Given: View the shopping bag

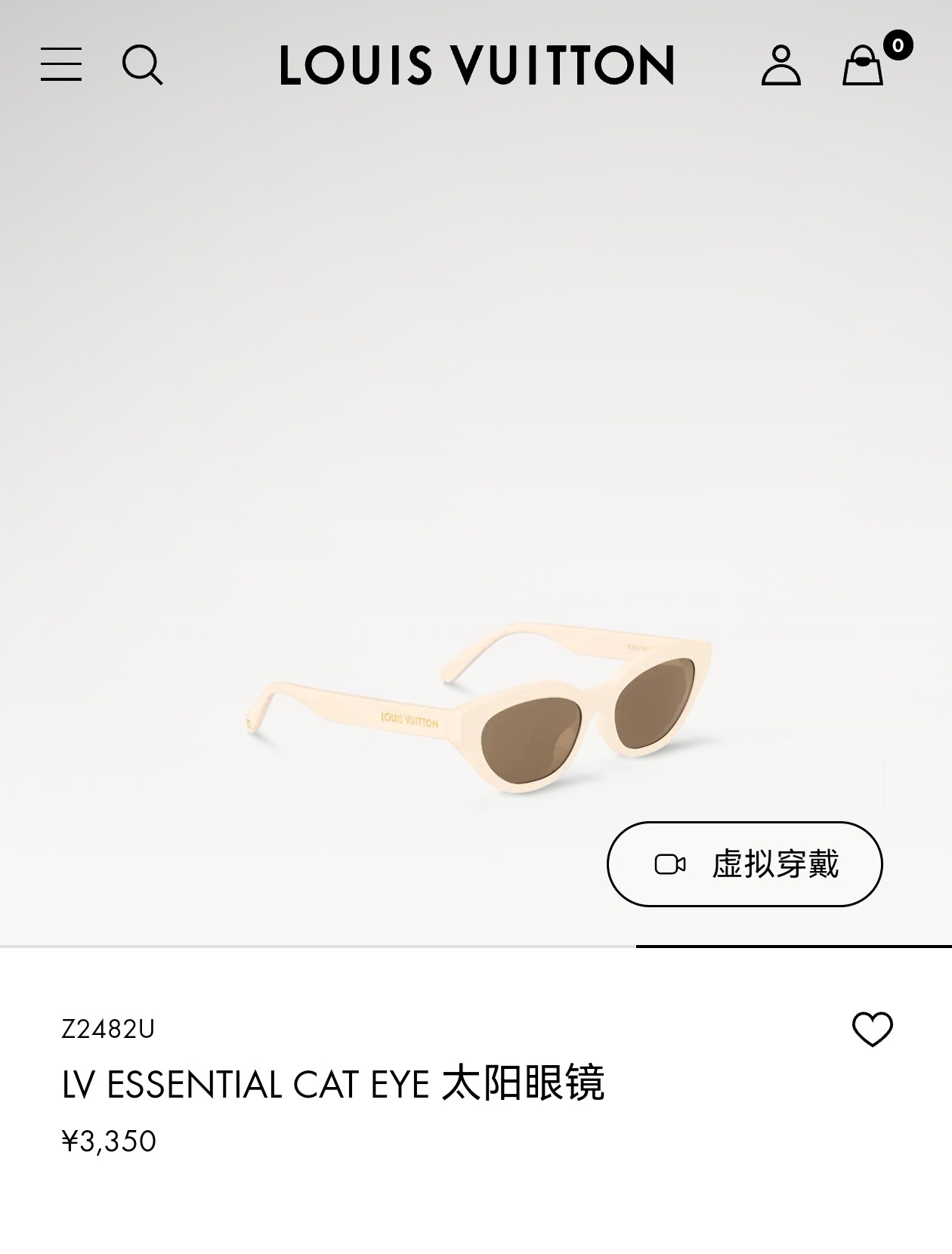Looking at the screenshot, I should point(864,65).
